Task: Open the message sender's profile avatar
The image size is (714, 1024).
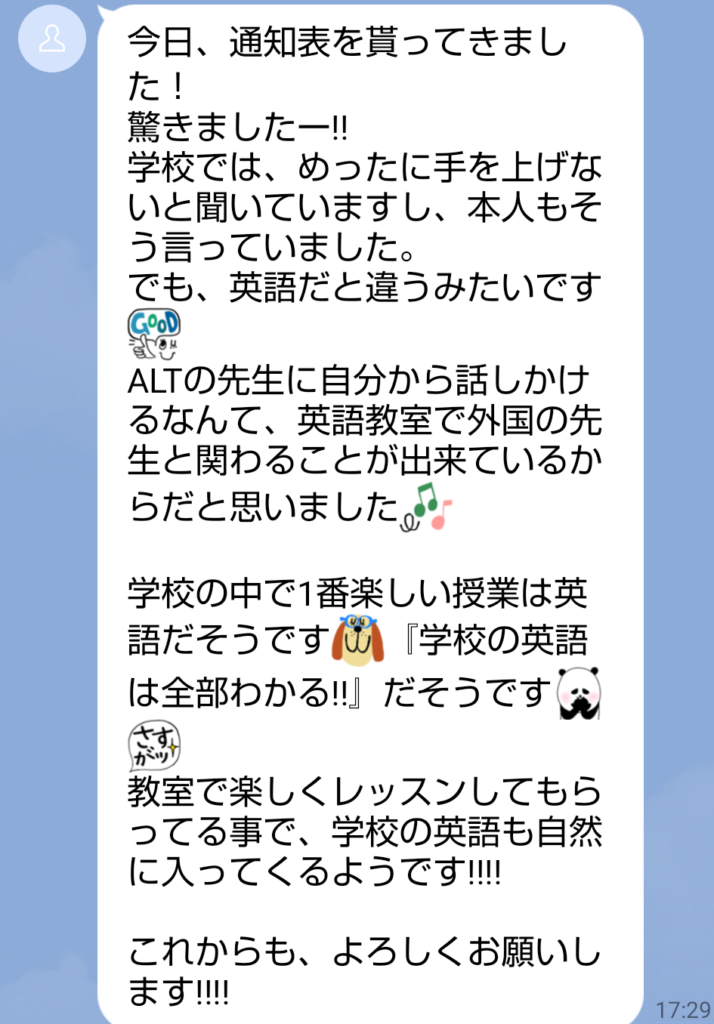Action: pos(52,39)
